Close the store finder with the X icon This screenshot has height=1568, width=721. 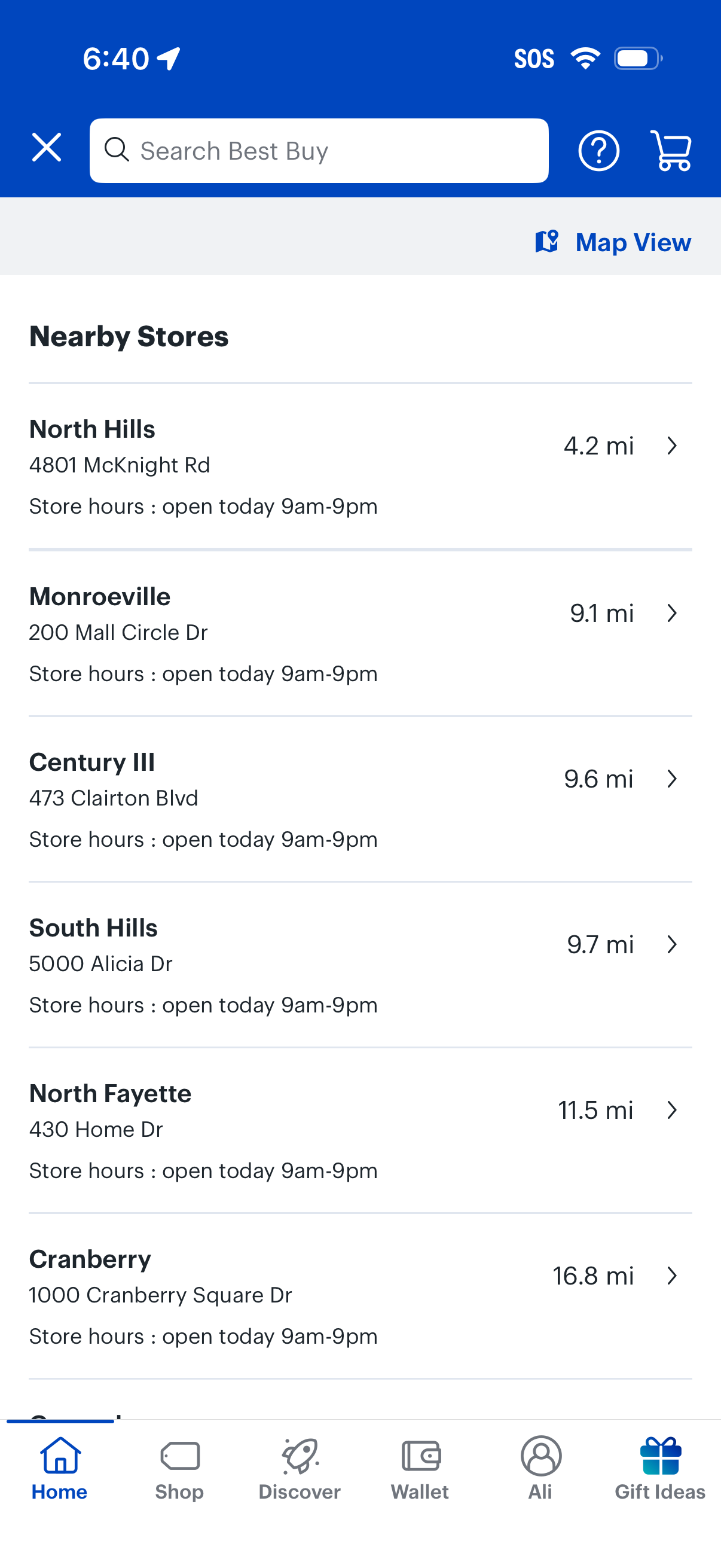tap(47, 147)
